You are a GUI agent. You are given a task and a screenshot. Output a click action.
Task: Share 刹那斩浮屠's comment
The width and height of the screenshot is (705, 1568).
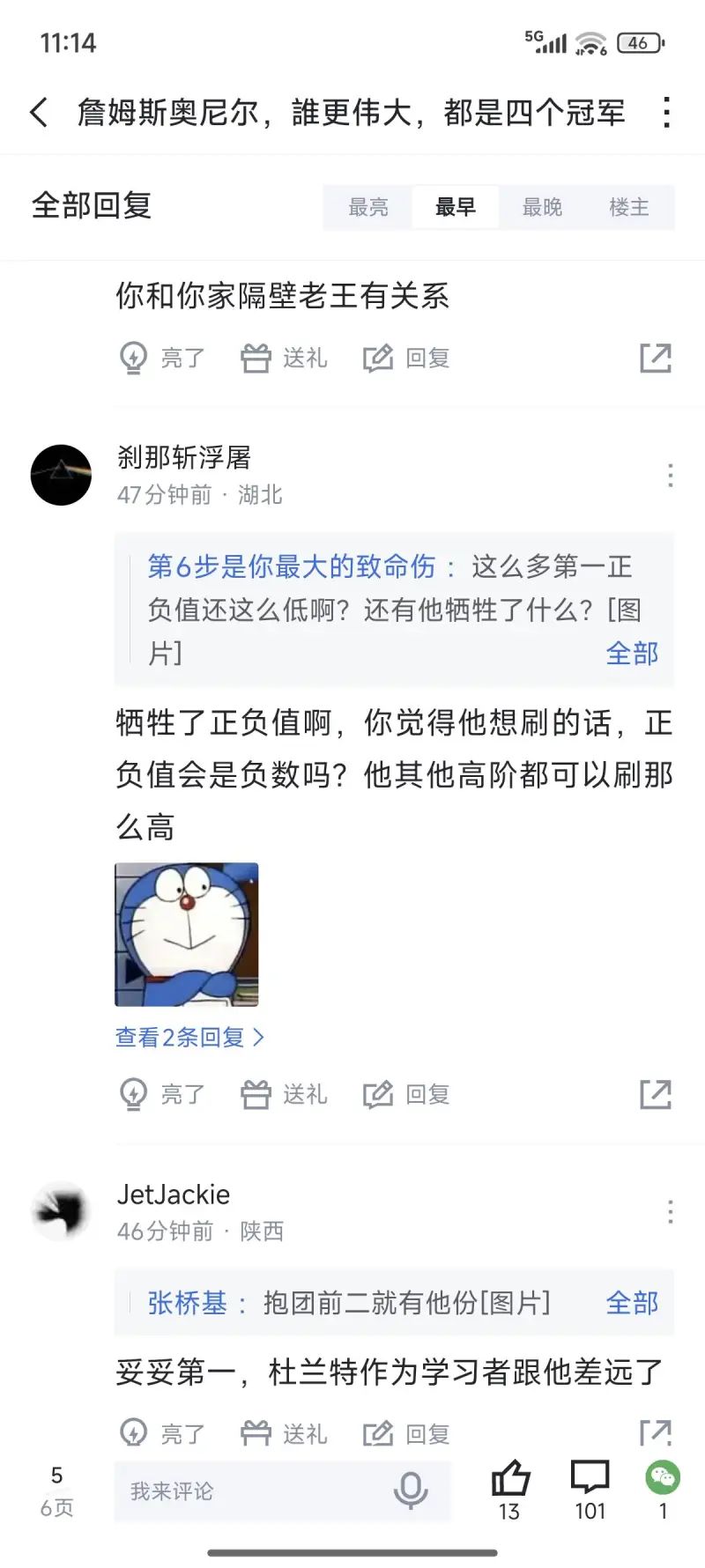click(656, 1095)
